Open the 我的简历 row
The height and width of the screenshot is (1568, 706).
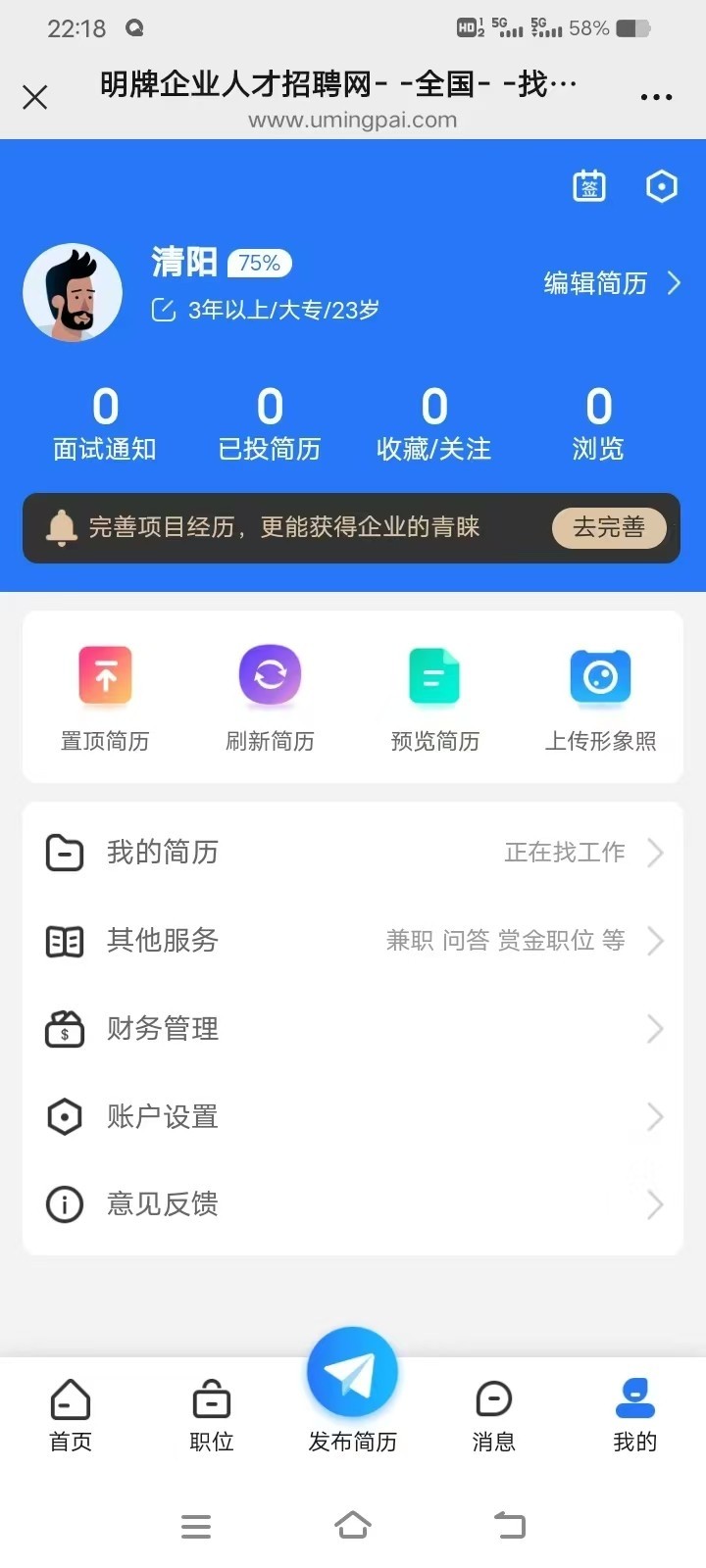coord(353,853)
